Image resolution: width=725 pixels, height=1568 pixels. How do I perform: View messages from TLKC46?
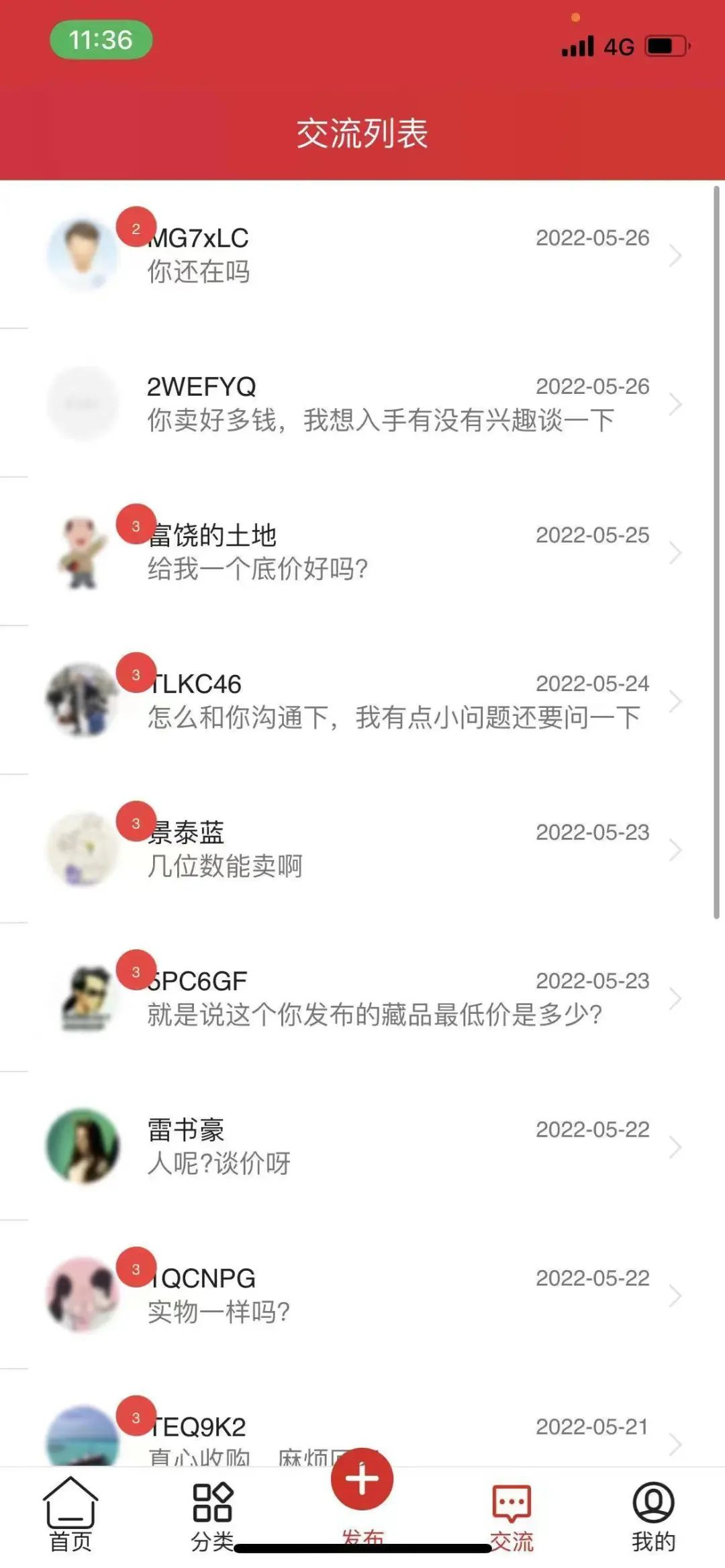362,701
